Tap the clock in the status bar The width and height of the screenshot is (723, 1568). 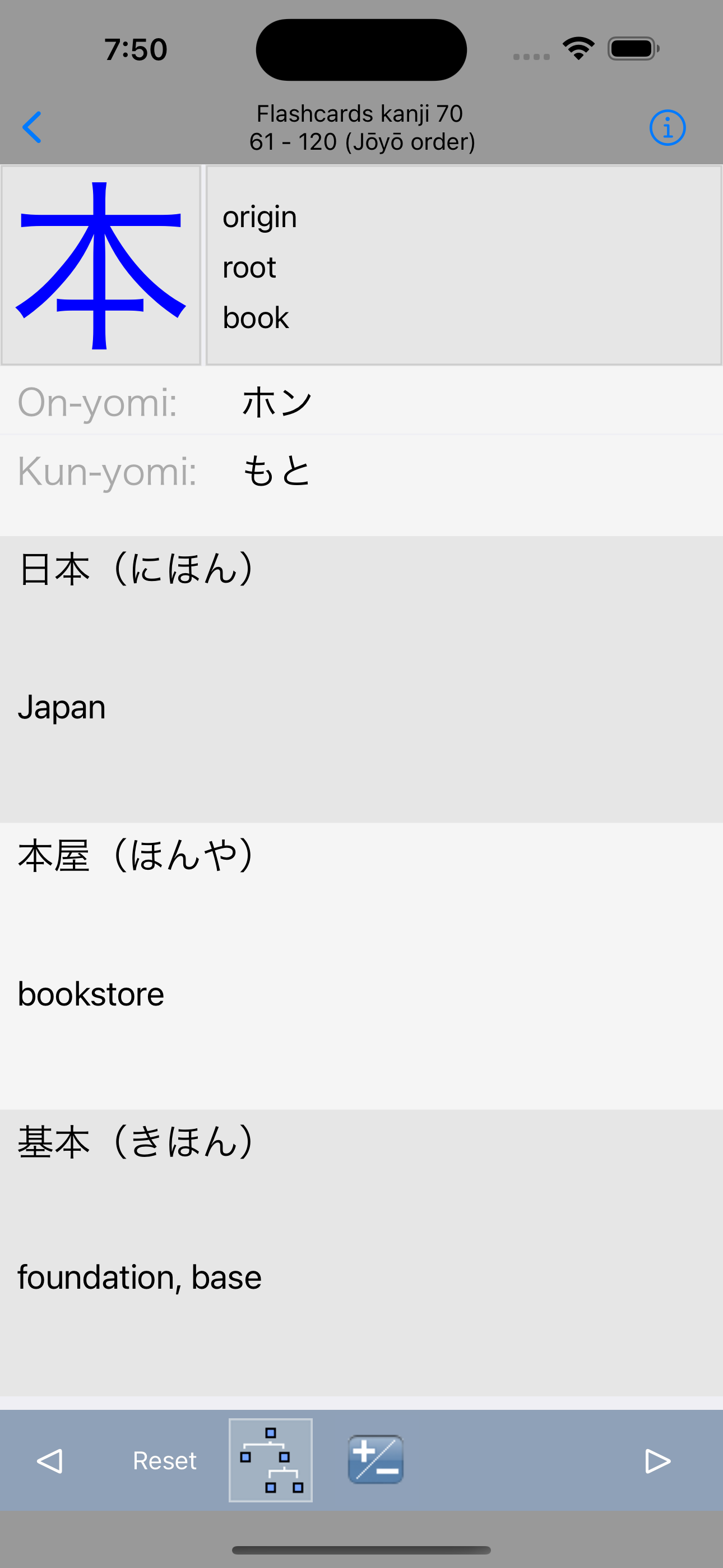tap(135, 49)
